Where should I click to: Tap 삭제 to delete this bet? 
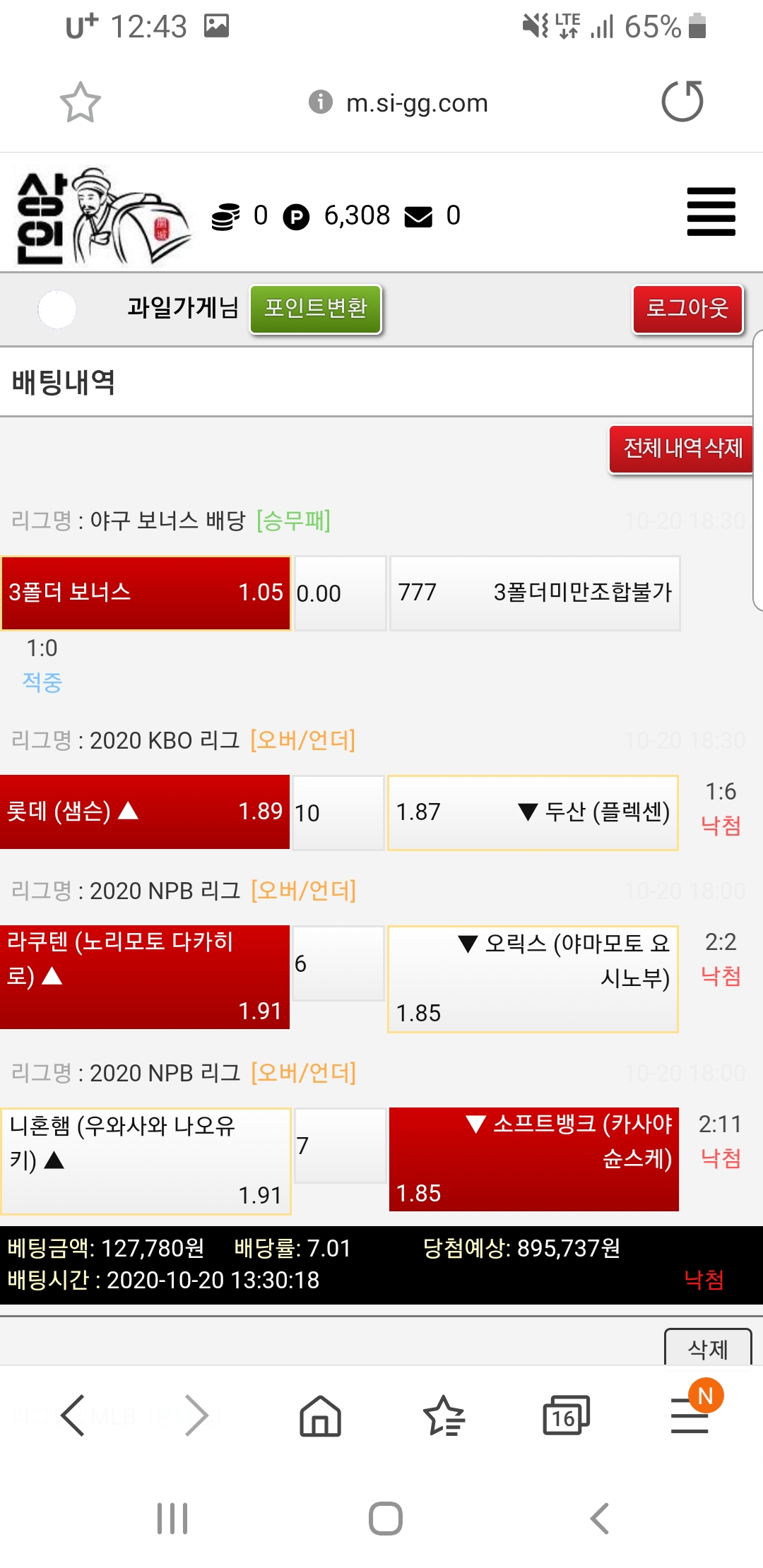click(x=707, y=1348)
